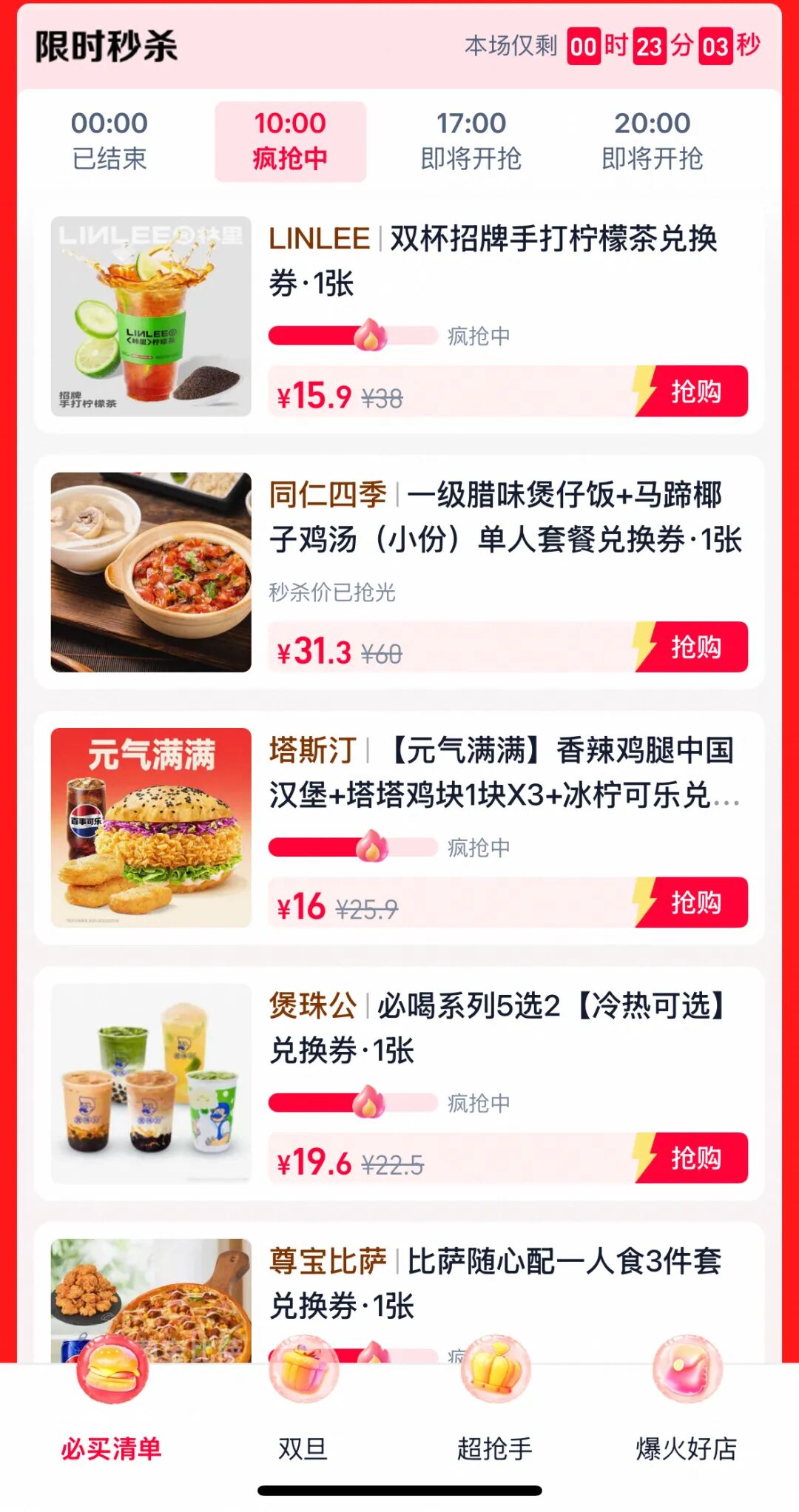View the 同仁四季 set meal photo
The height and width of the screenshot is (1512, 799).
(151, 572)
